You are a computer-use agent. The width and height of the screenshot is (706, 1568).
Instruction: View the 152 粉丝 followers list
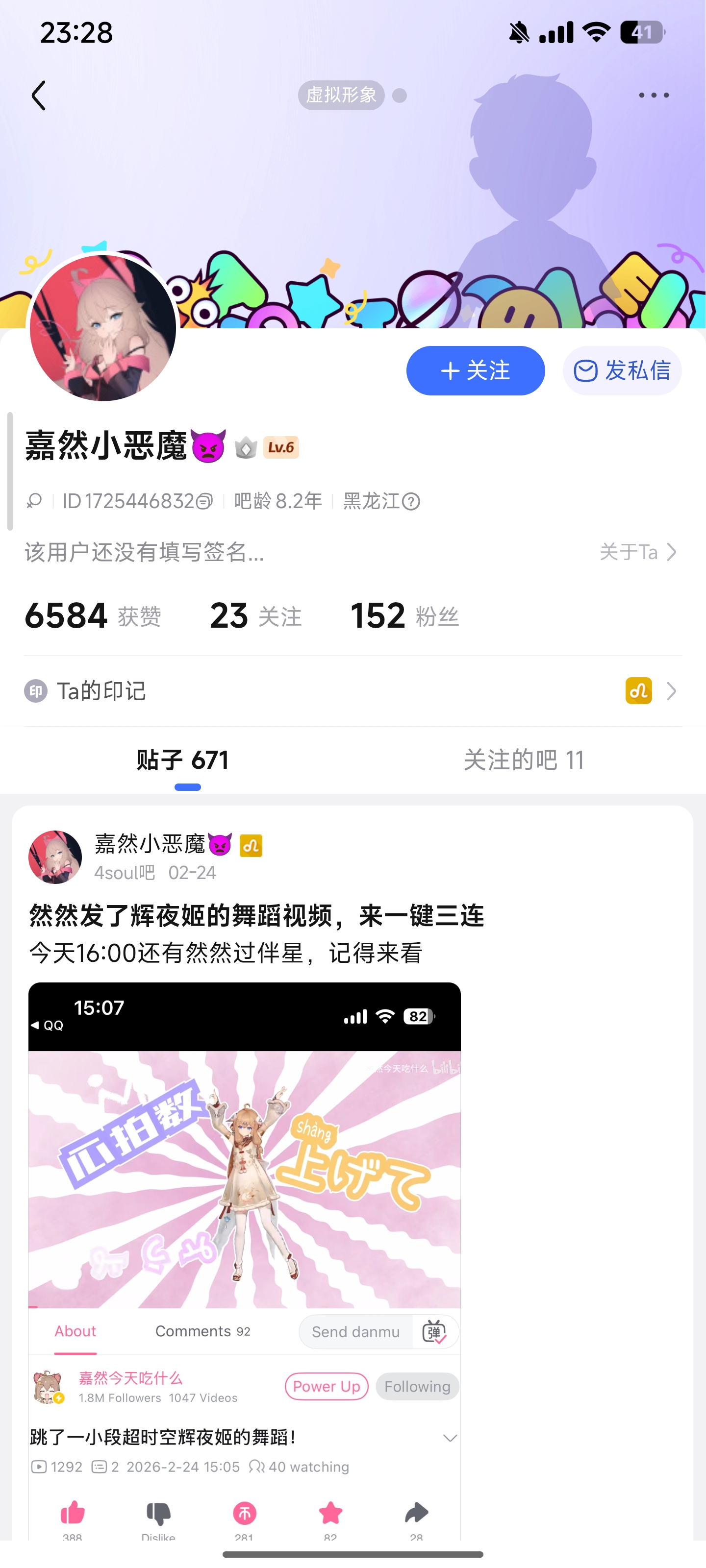(x=404, y=616)
